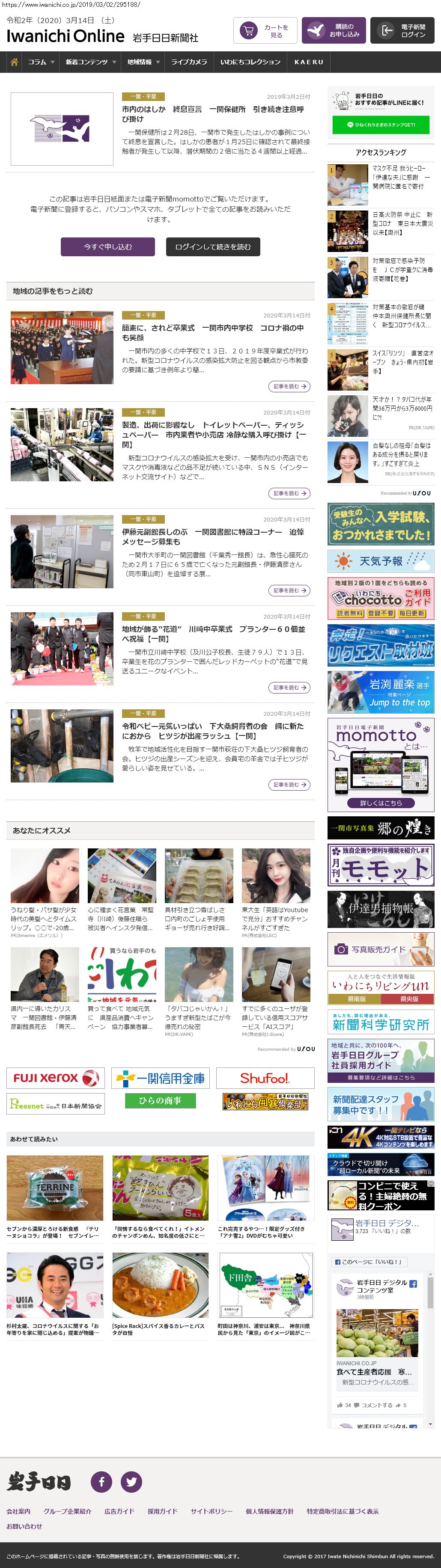Visit the Iwanichi Facebook page icon
This screenshot has width=441, height=1568.
tap(101, 1481)
